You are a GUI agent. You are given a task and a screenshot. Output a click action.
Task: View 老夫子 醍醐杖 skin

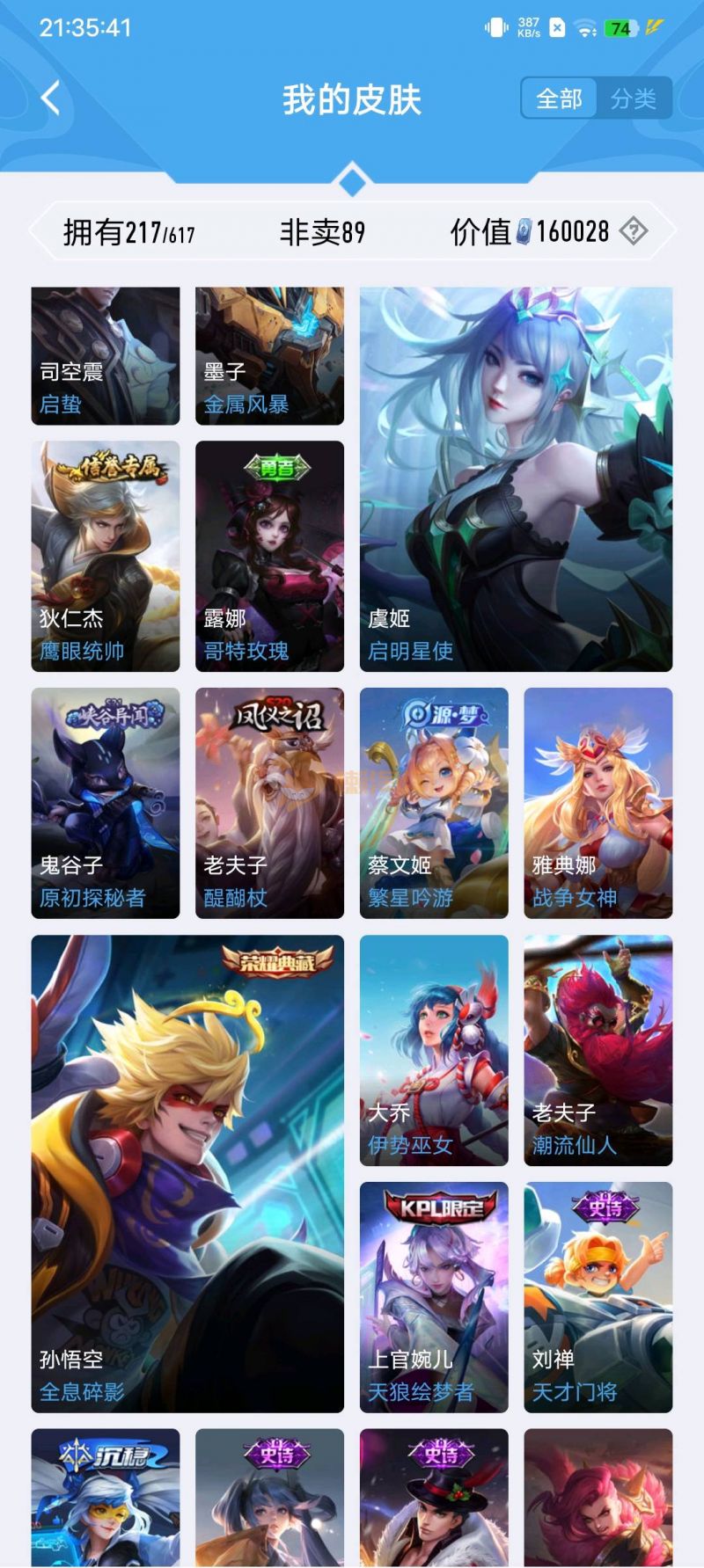[x=269, y=803]
